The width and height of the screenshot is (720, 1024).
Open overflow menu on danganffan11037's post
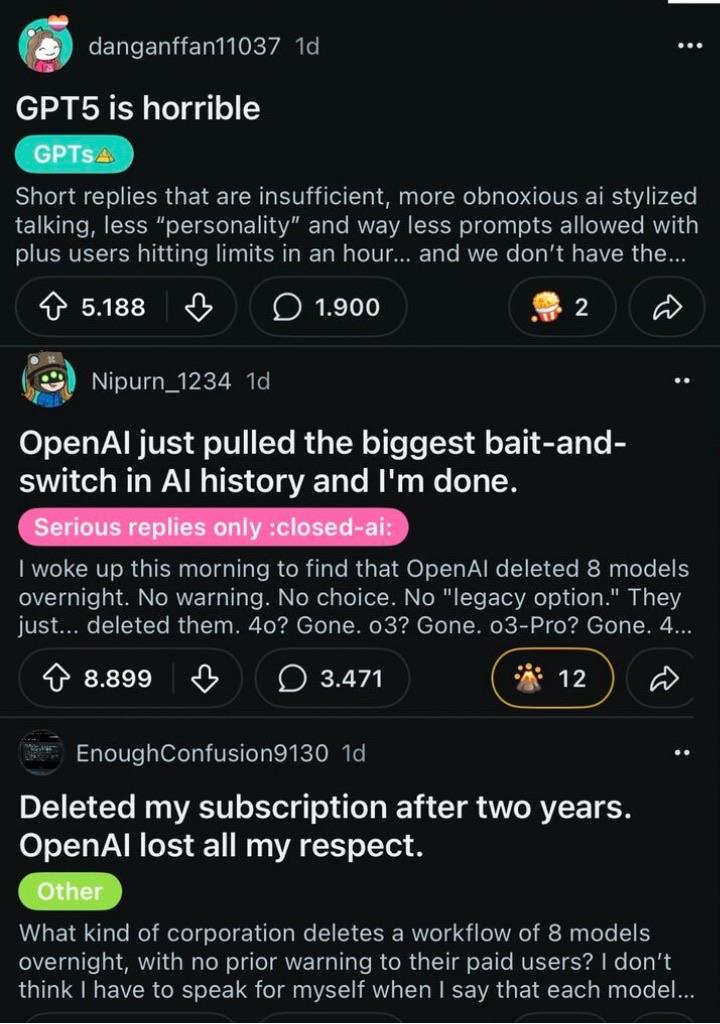[x=689, y=46]
